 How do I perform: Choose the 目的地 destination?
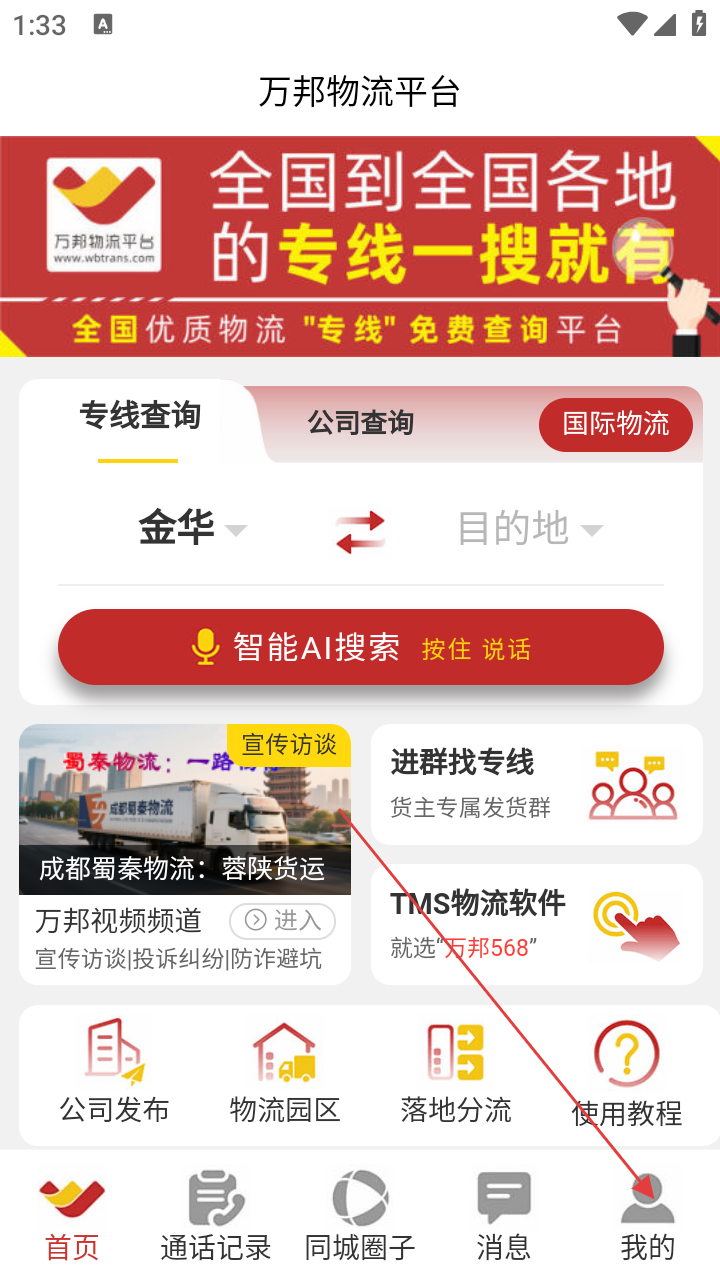tap(529, 528)
